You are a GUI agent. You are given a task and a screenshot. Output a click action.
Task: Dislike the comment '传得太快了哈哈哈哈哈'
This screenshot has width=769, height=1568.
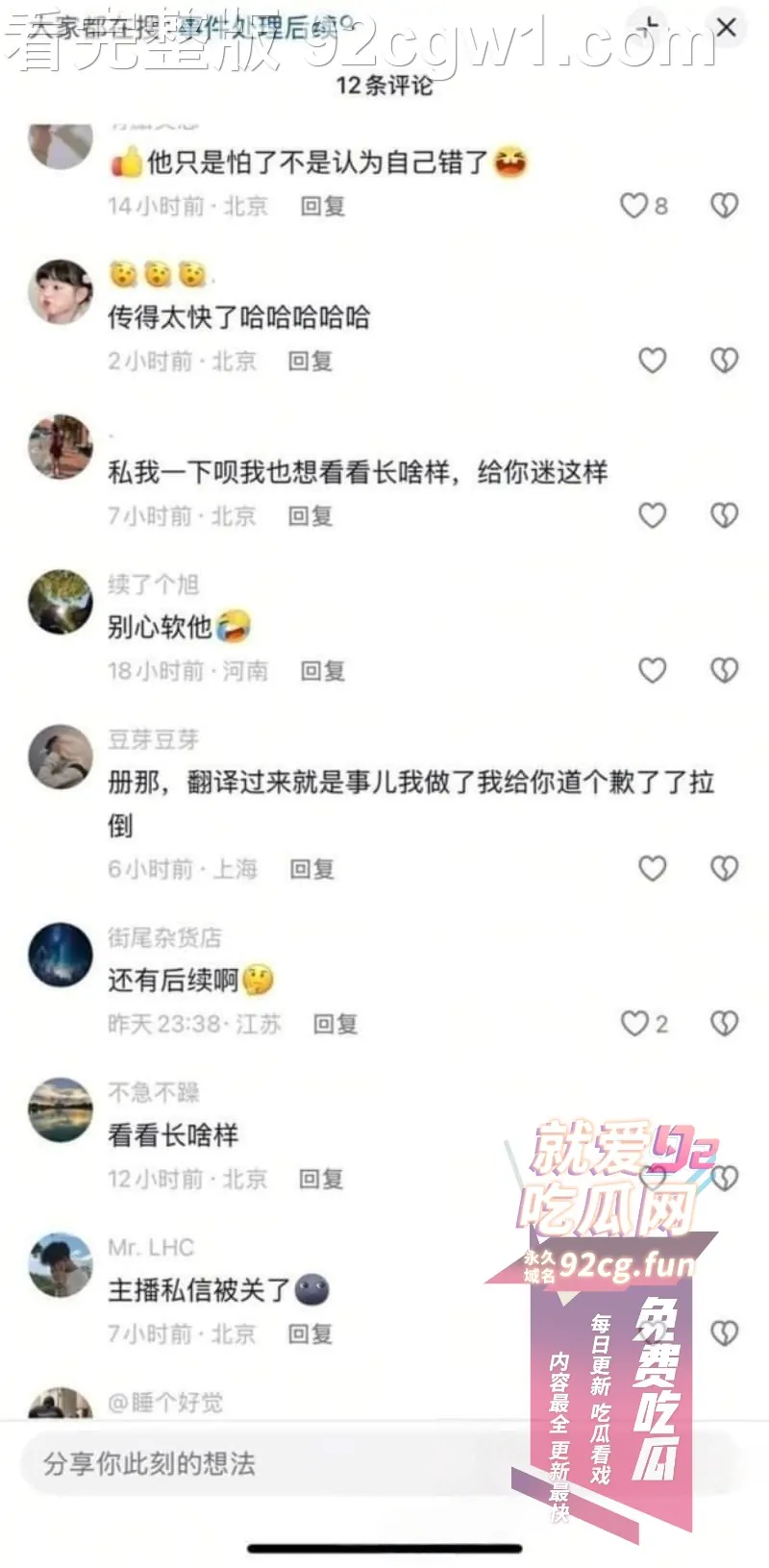tap(724, 361)
